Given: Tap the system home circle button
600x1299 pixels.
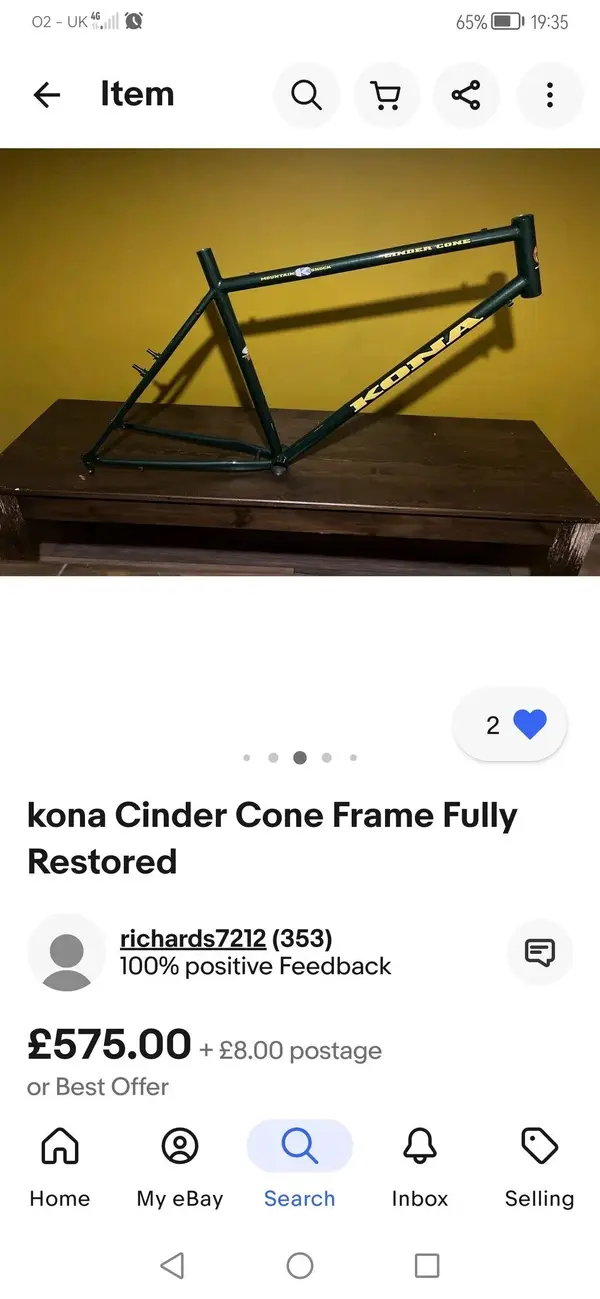Looking at the screenshot, I should pos(300,1266).
